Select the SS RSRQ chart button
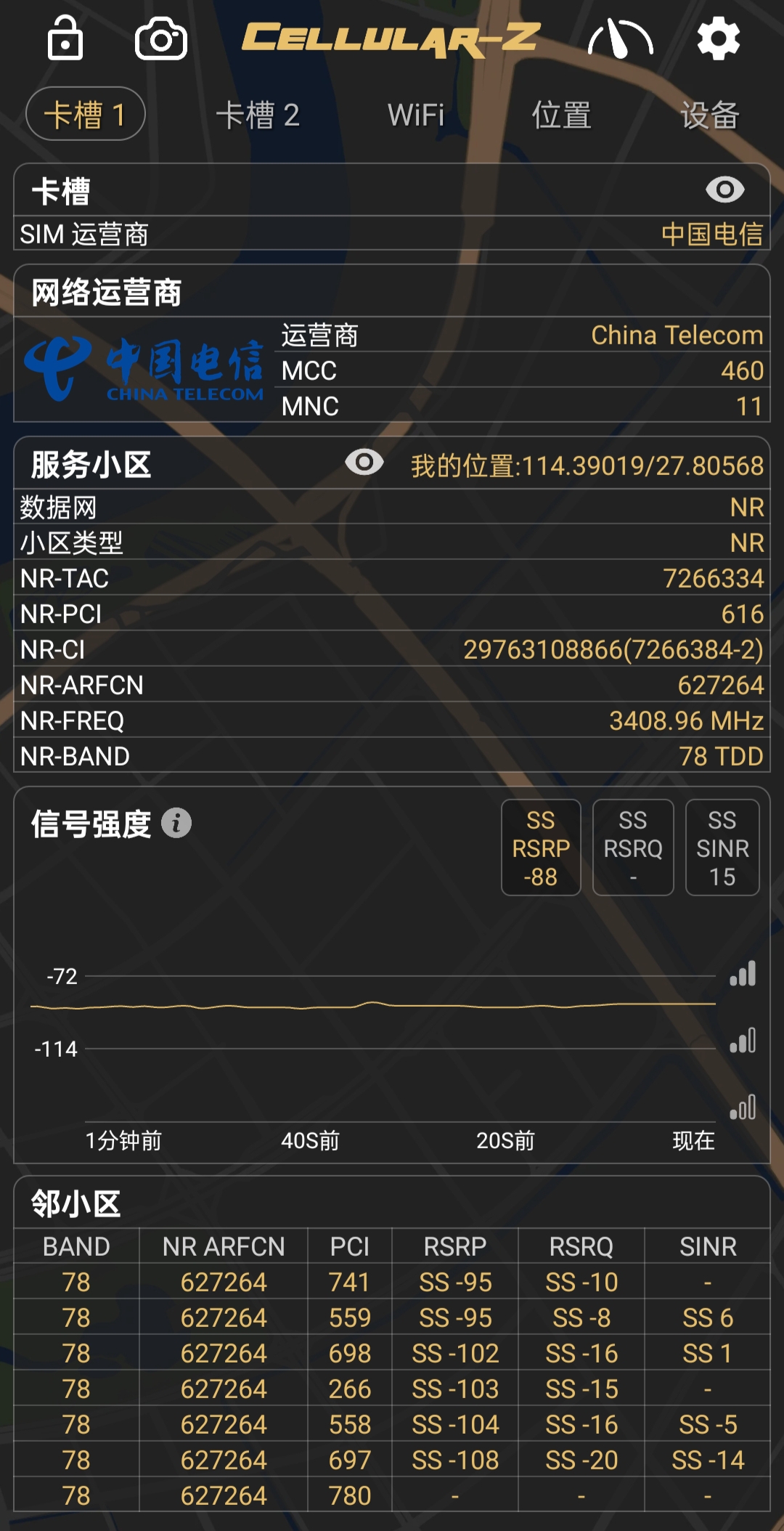 tap(633, 848)
